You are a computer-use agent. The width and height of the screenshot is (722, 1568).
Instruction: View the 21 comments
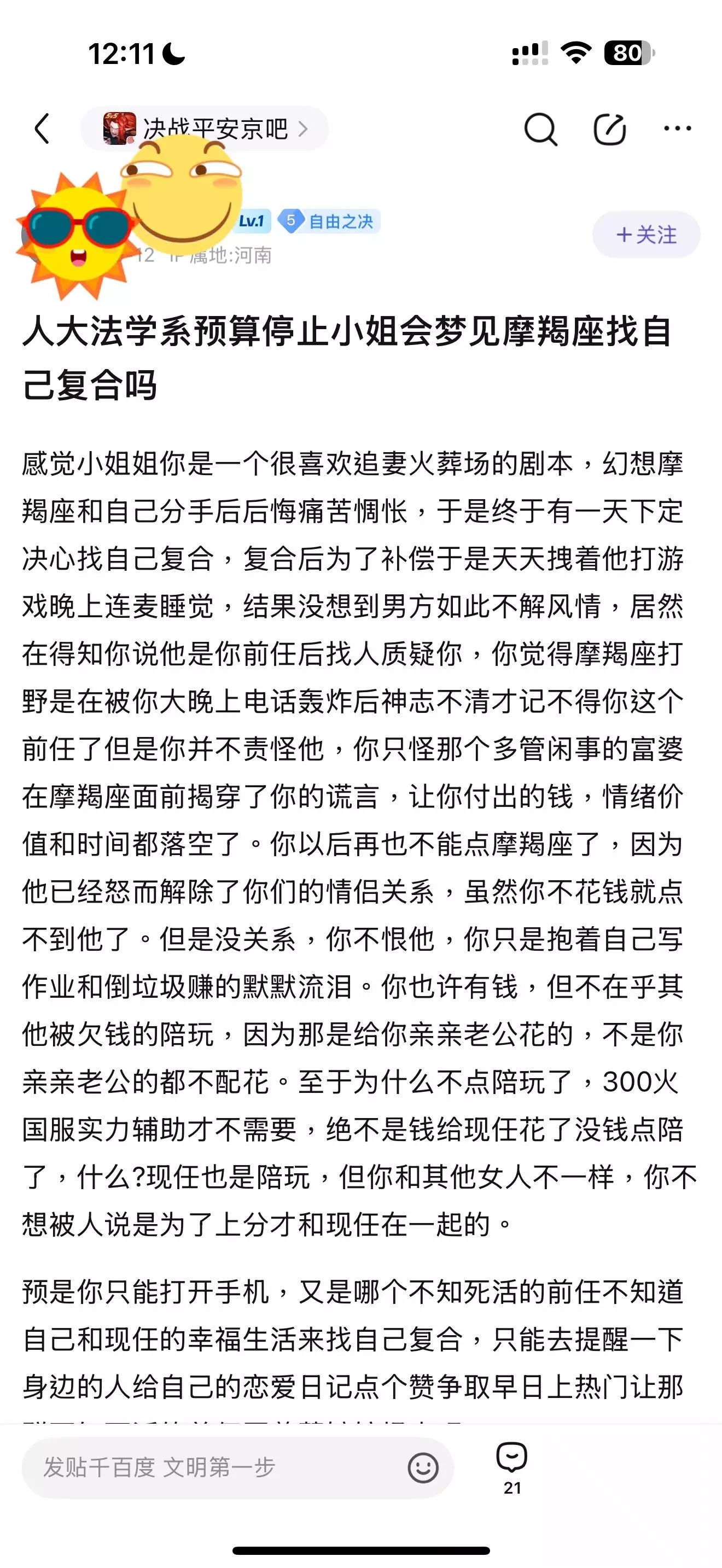[512, 1467]
